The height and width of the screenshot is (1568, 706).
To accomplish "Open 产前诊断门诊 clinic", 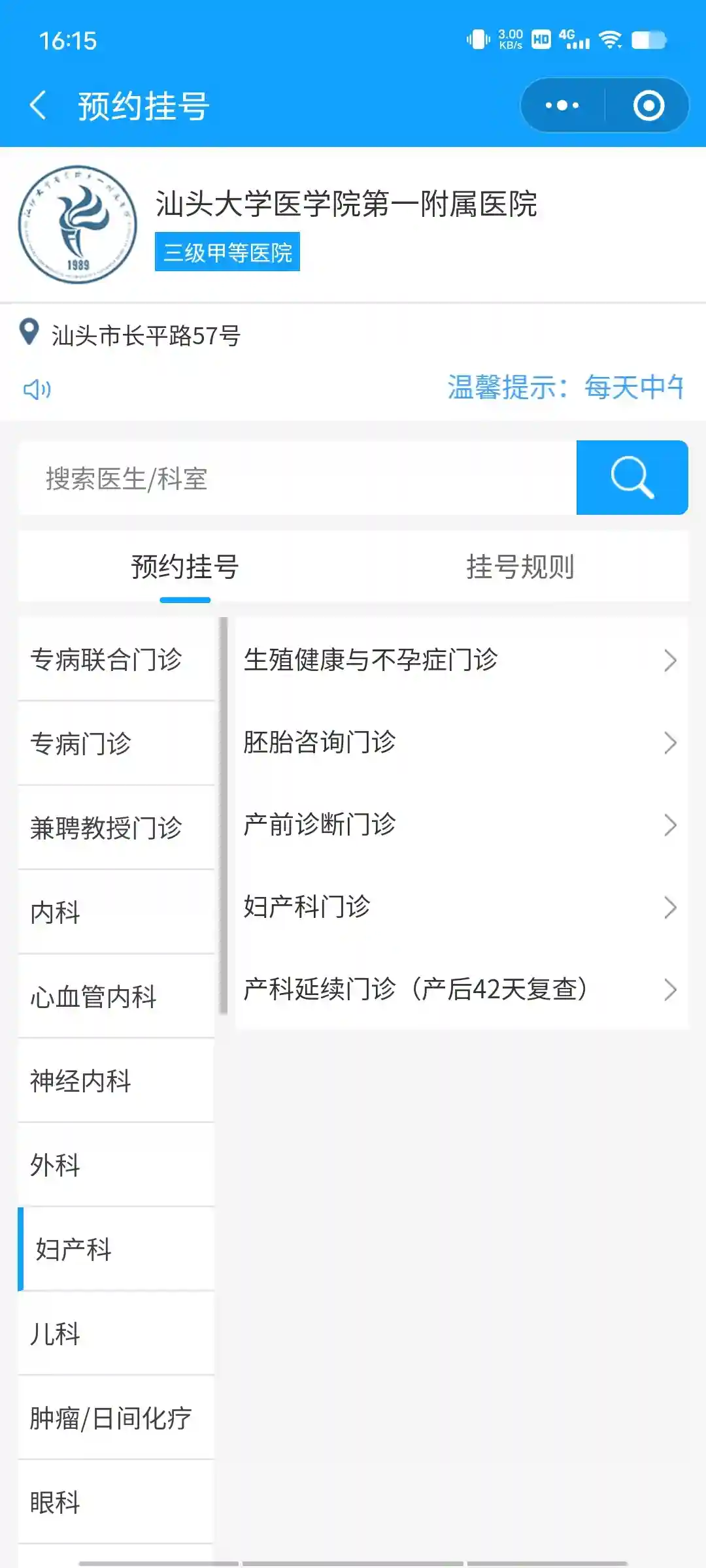I will 460,825.
